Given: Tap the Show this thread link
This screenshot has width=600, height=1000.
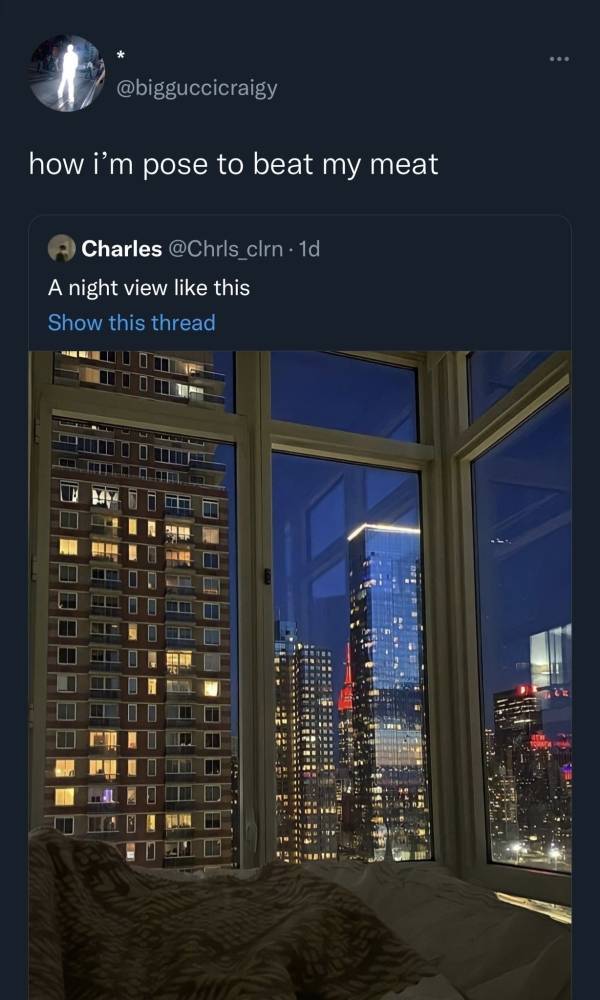Looking at the screenshot, I should tap(131, 322).
